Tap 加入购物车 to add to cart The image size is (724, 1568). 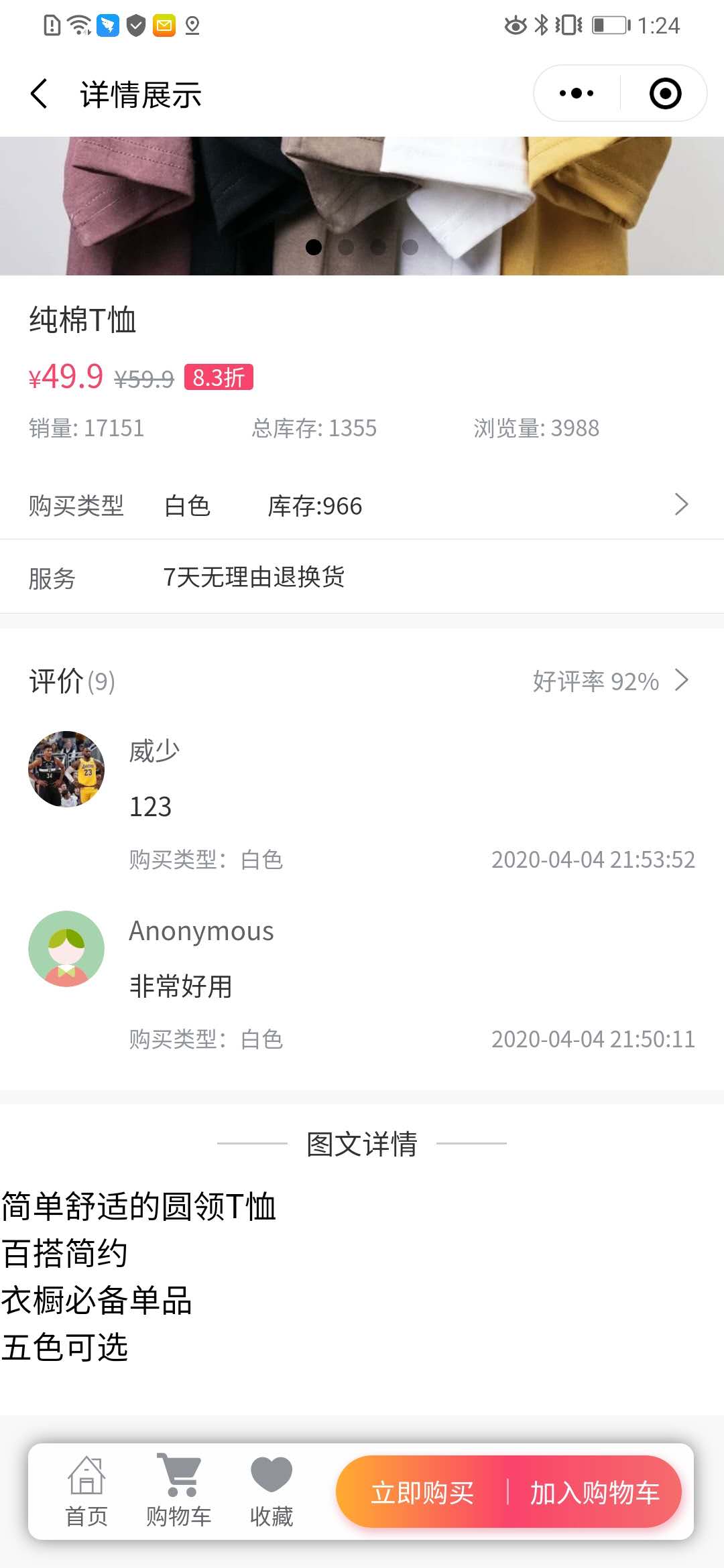595,1492
